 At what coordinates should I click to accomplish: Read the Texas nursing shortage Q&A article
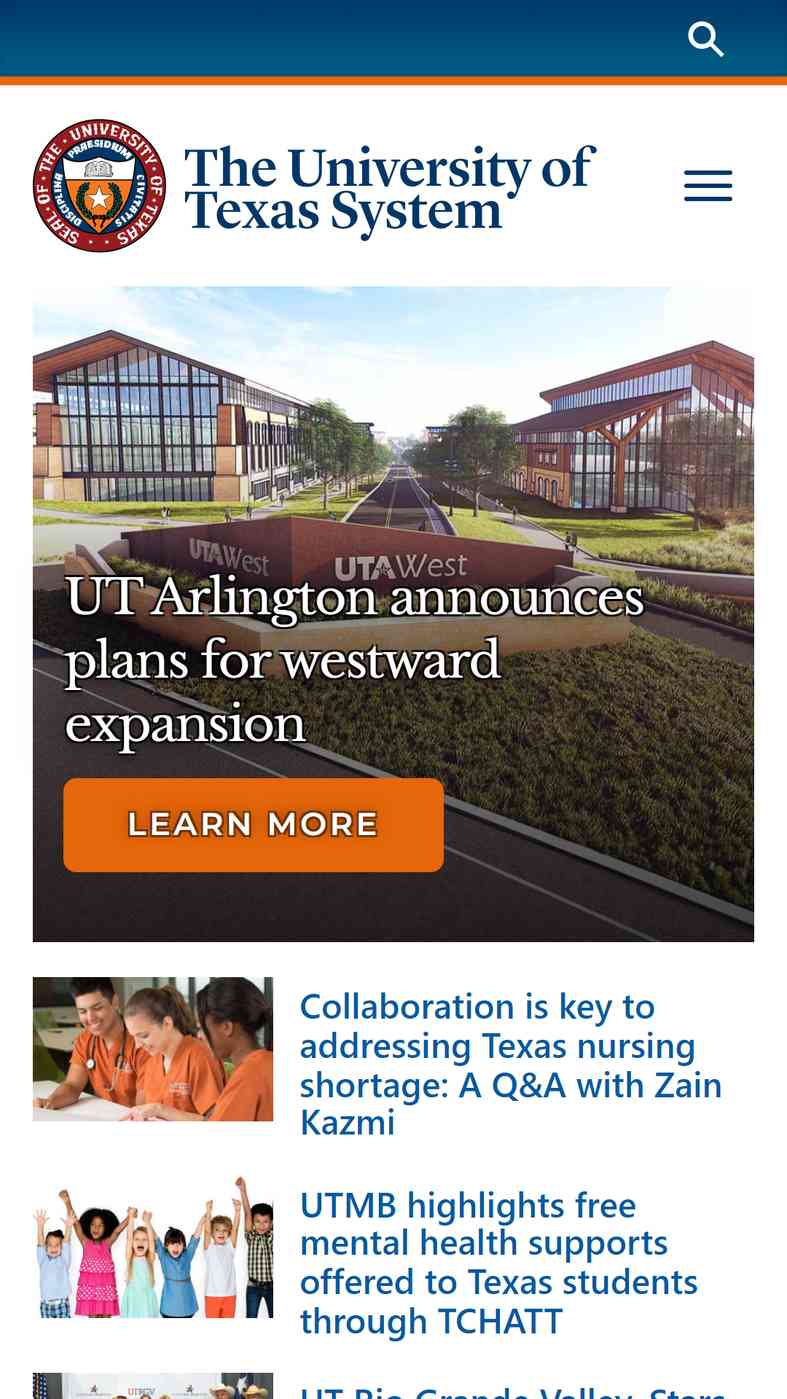[510, 1064]
